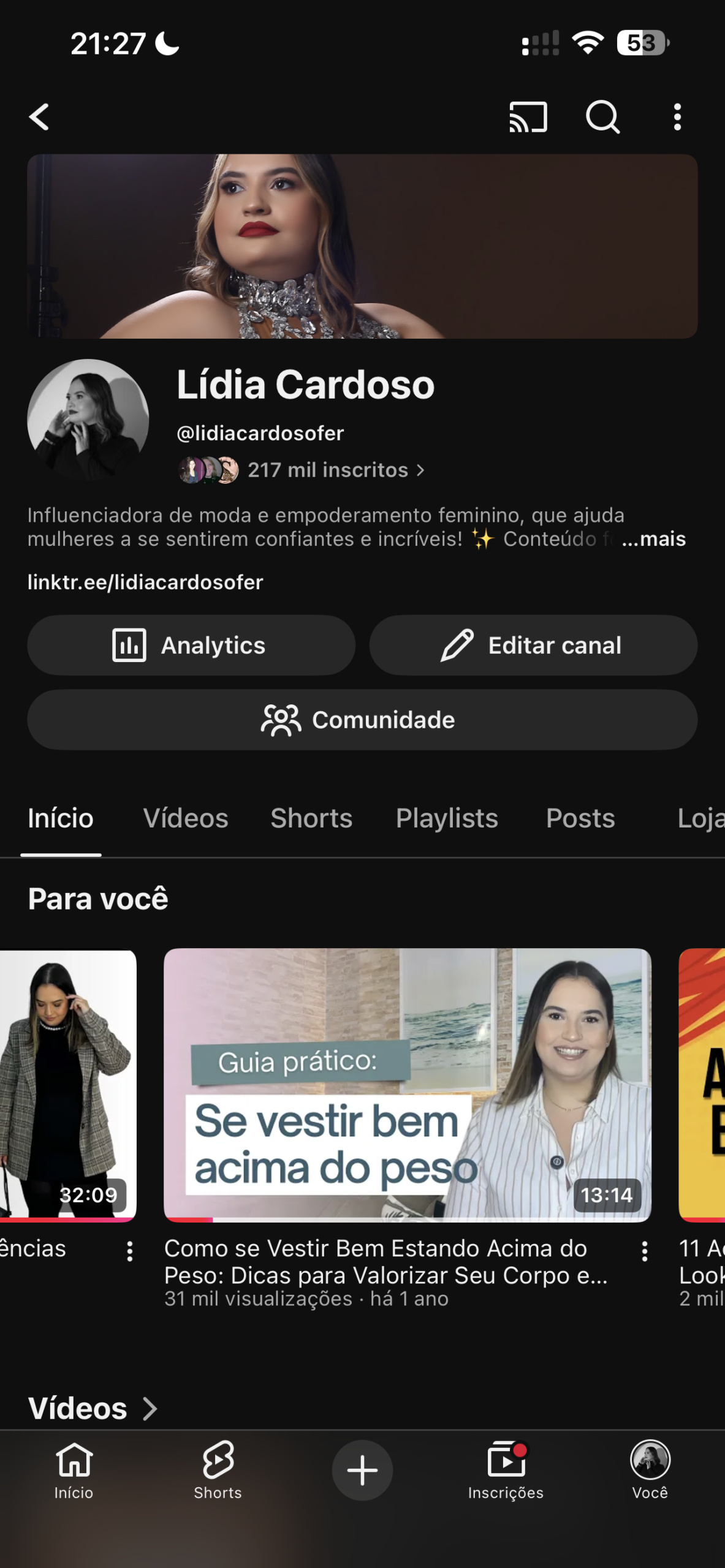Open search with the magnifier icon

[x=602, y=117]
